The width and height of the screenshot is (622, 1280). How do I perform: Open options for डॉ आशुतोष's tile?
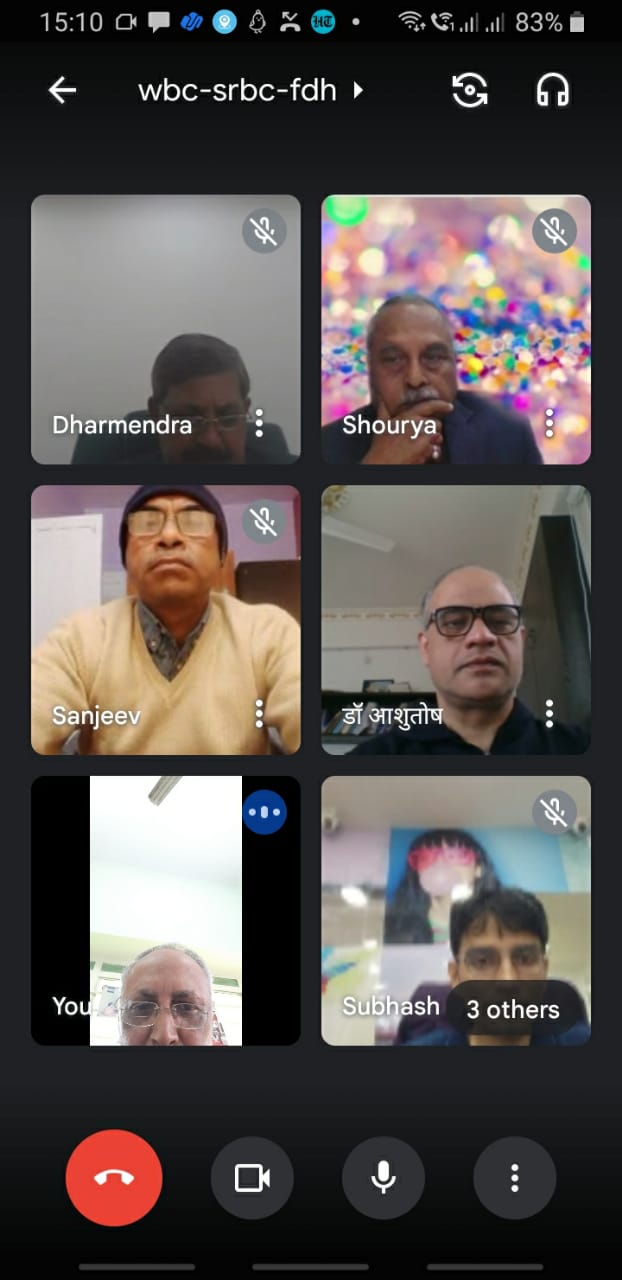pos(549,713)
